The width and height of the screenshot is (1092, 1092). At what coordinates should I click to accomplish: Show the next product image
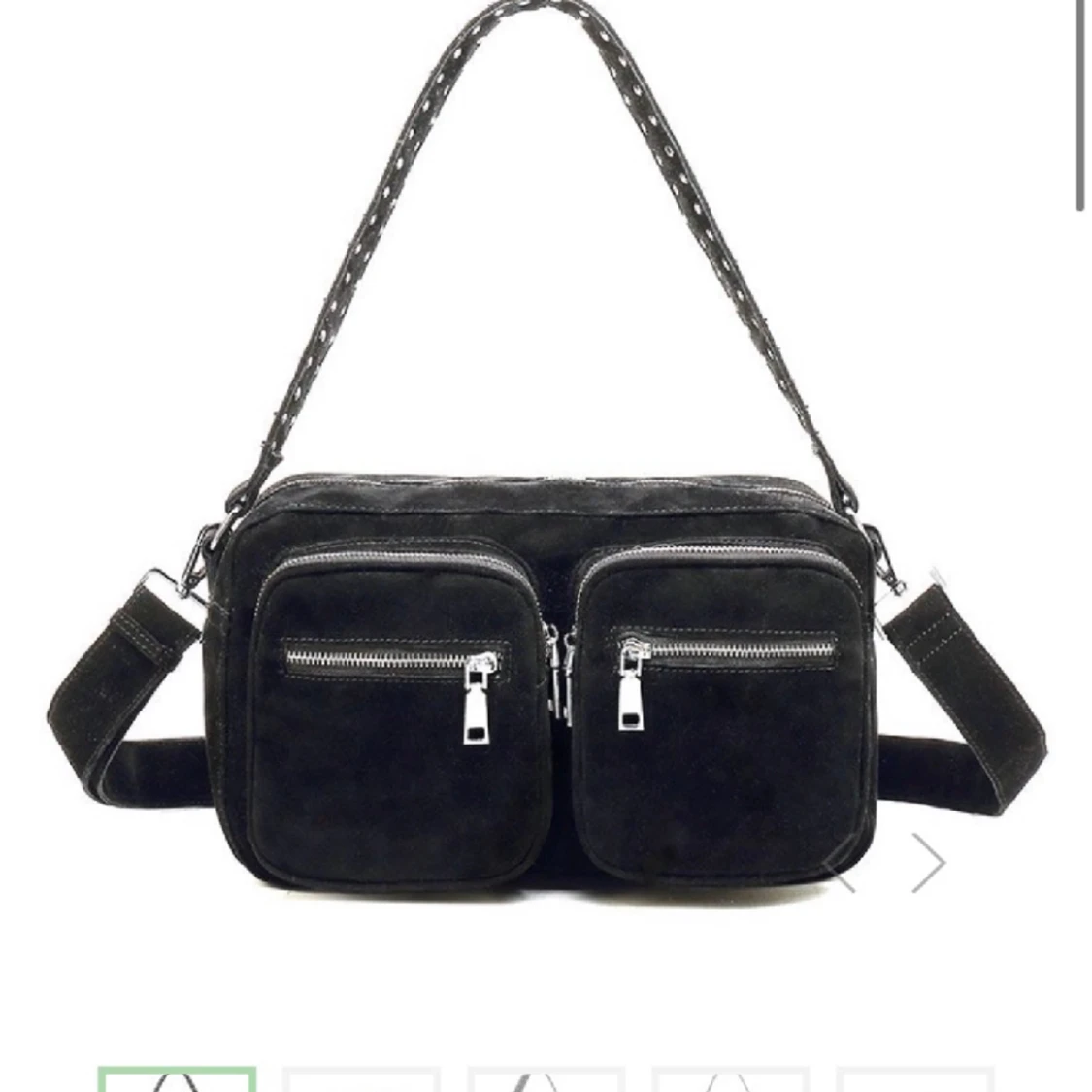[x=929, y=862]
